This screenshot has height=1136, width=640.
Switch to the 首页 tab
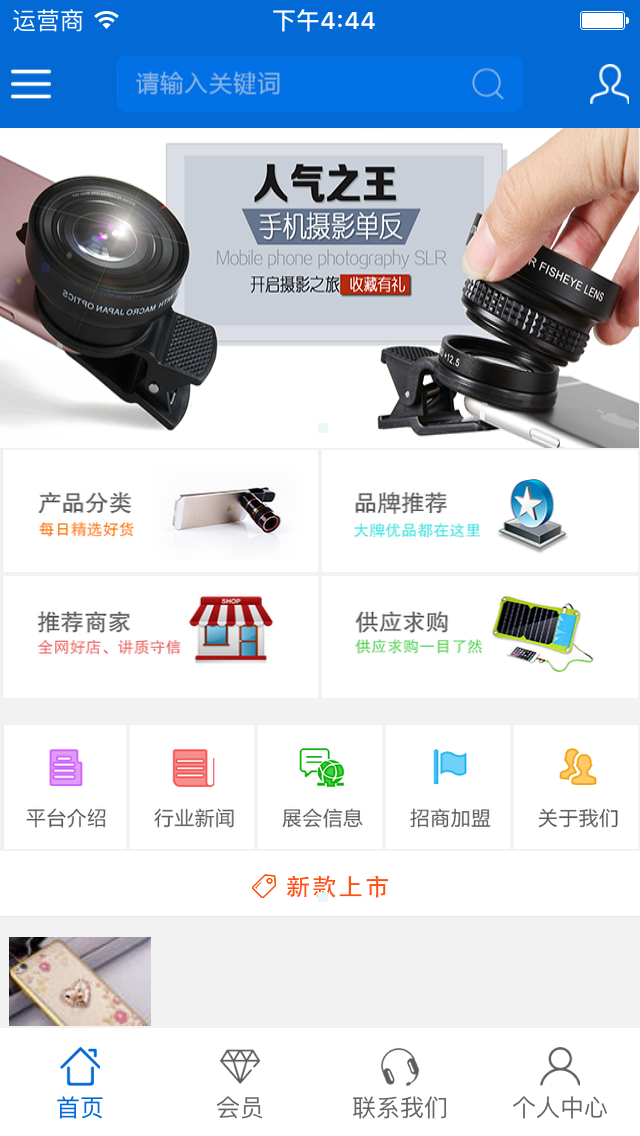(80, 1082)
